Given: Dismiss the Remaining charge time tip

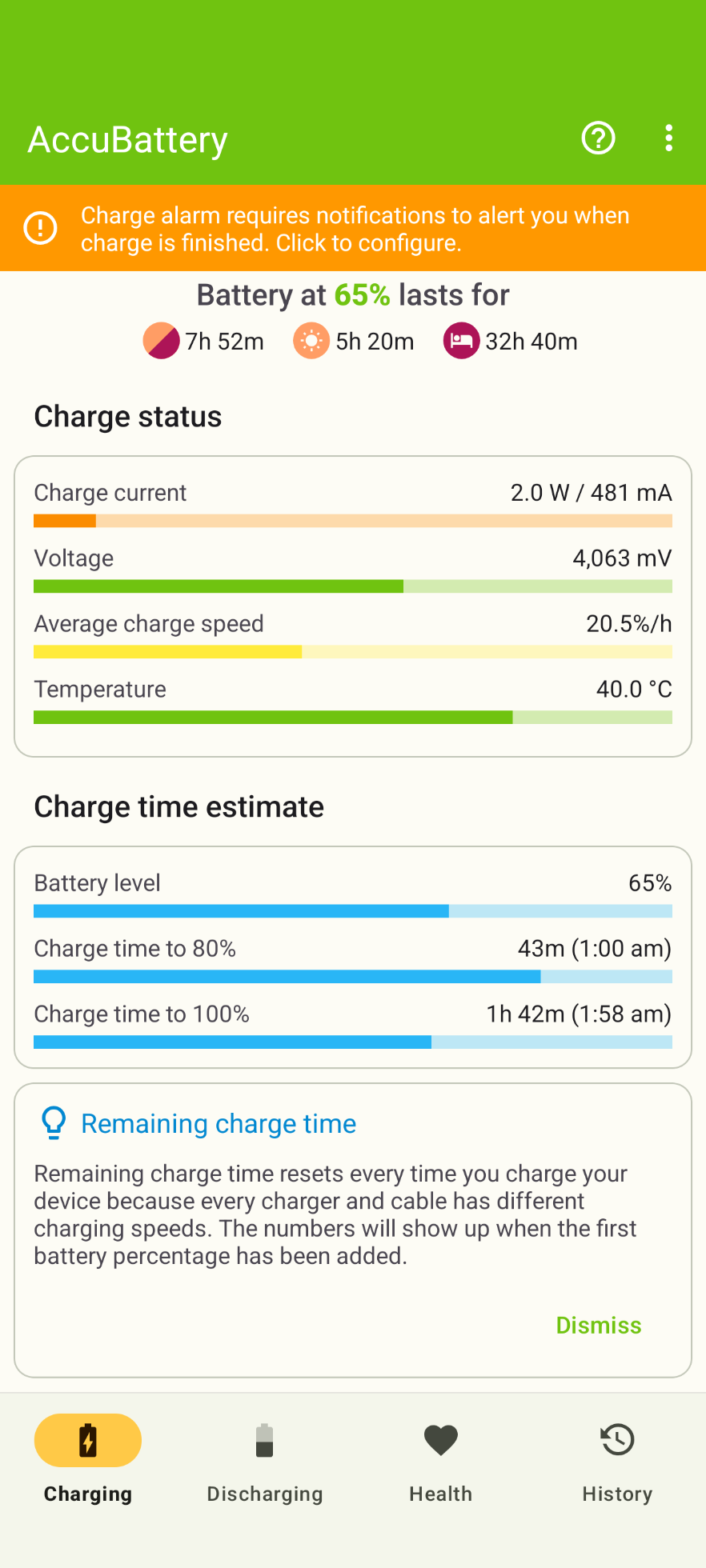Looking at the screenshot, I should (x=598, y=1326).
